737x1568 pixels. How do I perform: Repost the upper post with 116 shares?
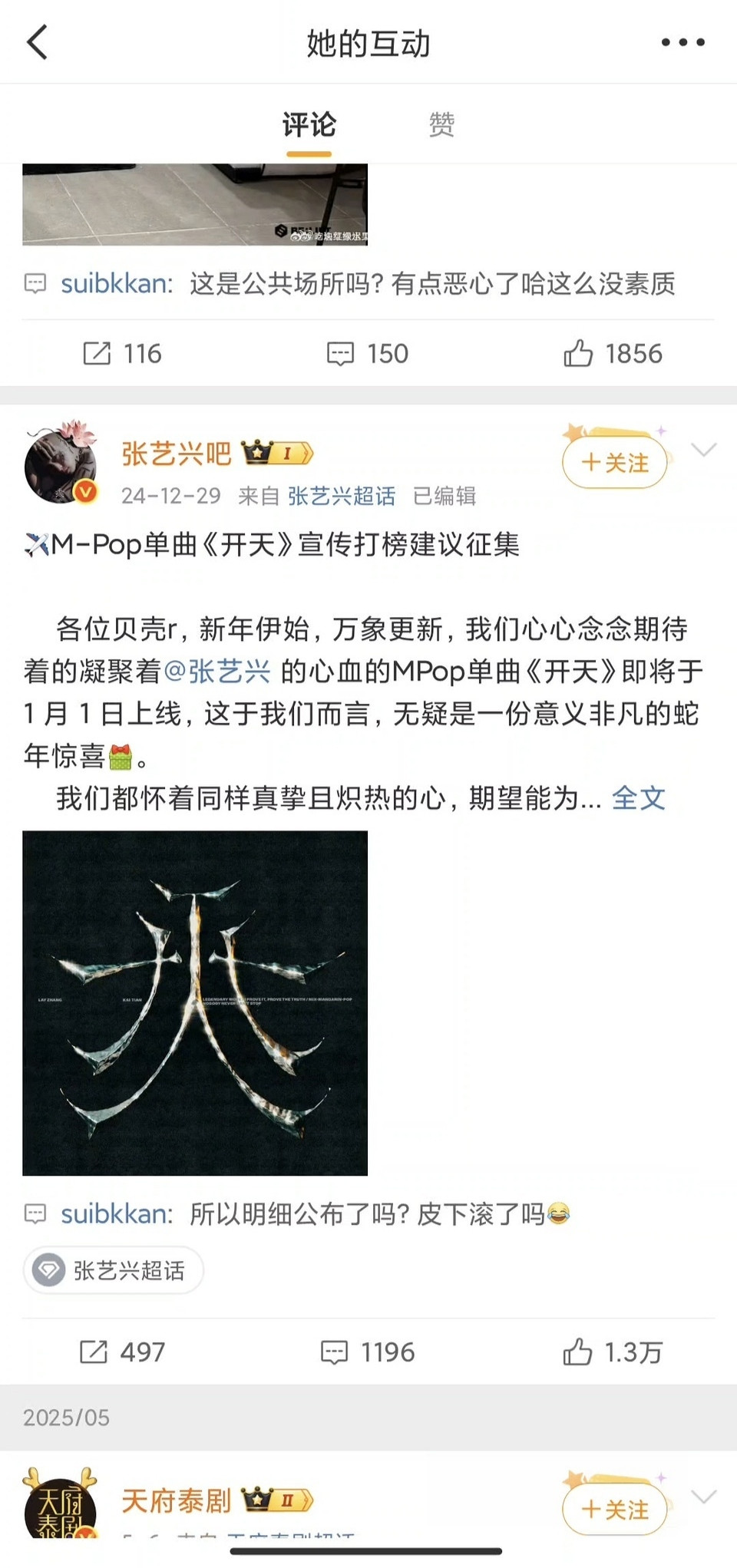click(123, 354)
